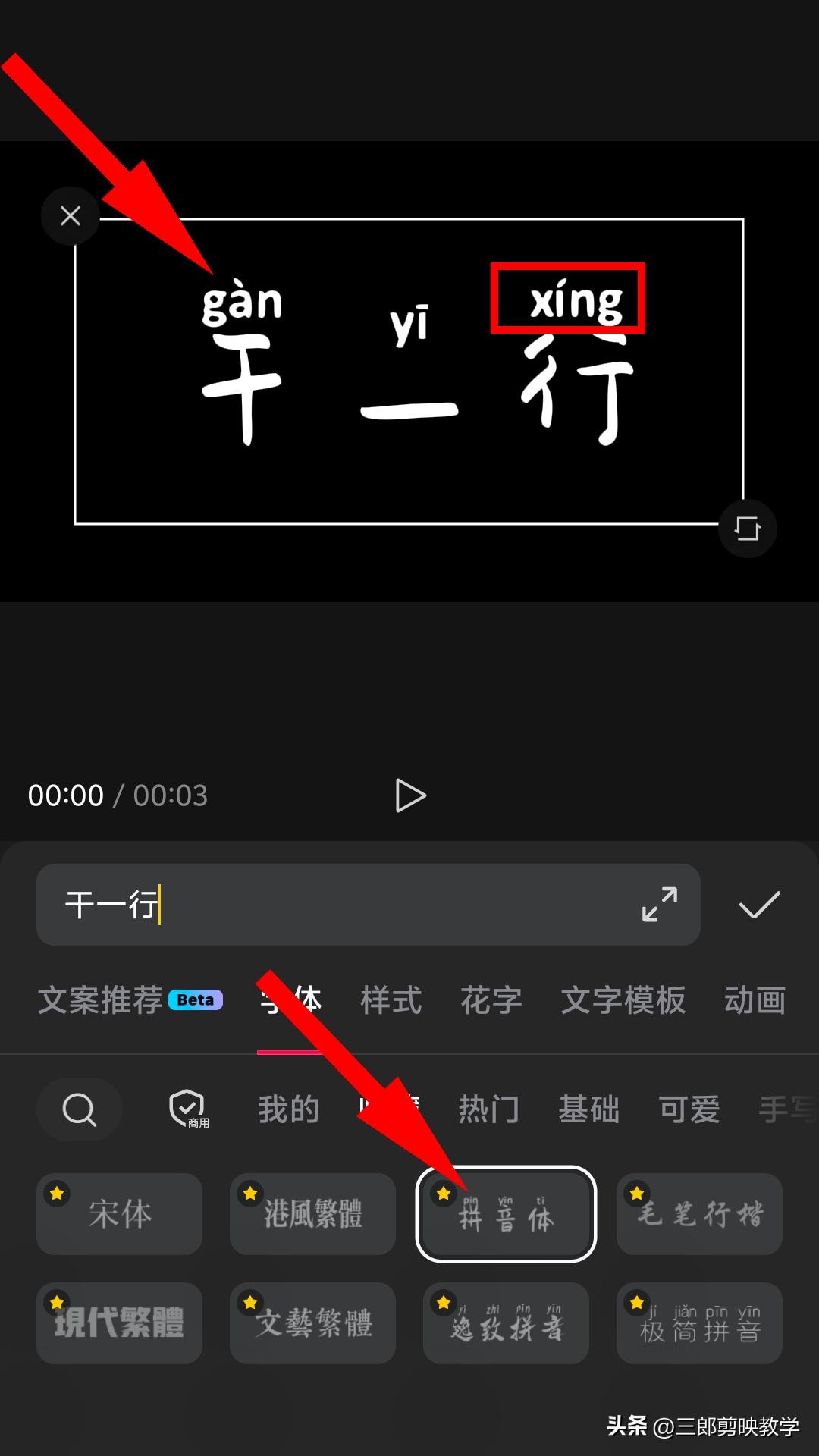Choose the 毛笔行楷 font
This screenshot has height=1456, width=819.
click(x=699, y=1214)
